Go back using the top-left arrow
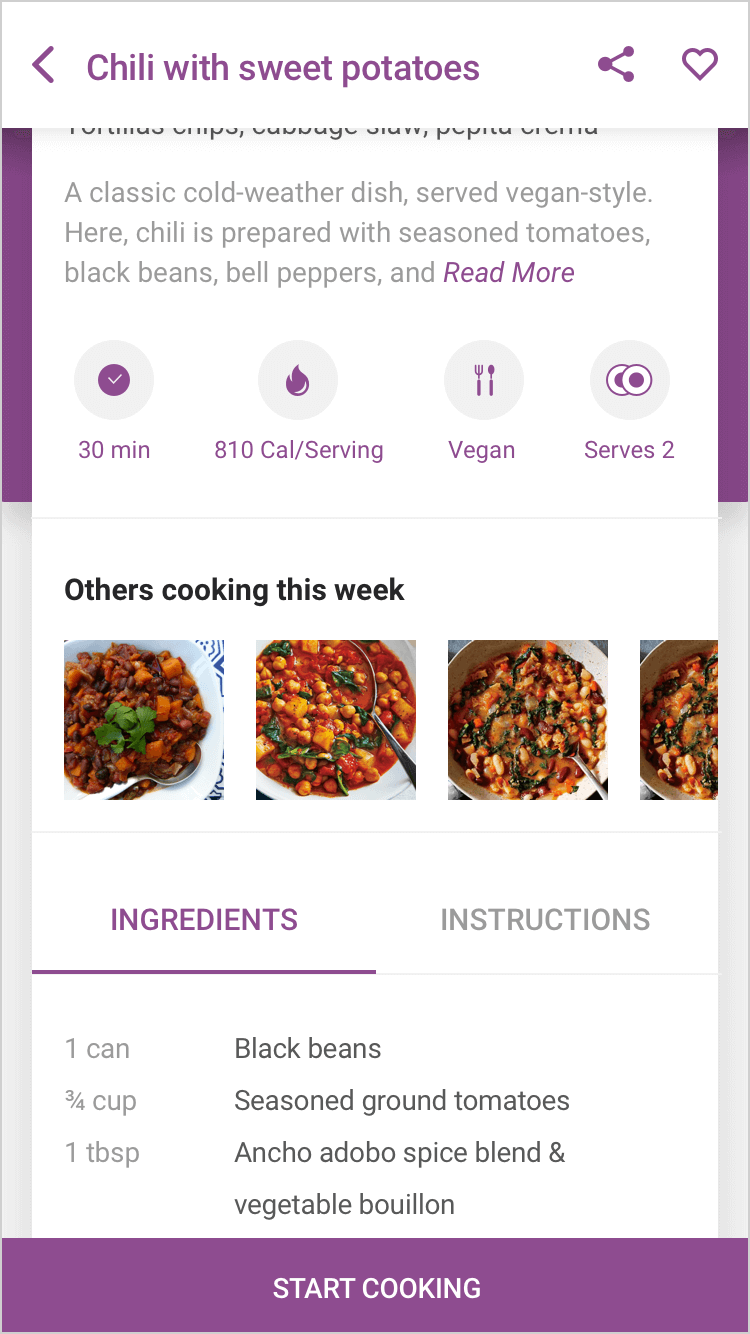The image size is (750, 1334). pyautogui.click(x=43, y=66)
